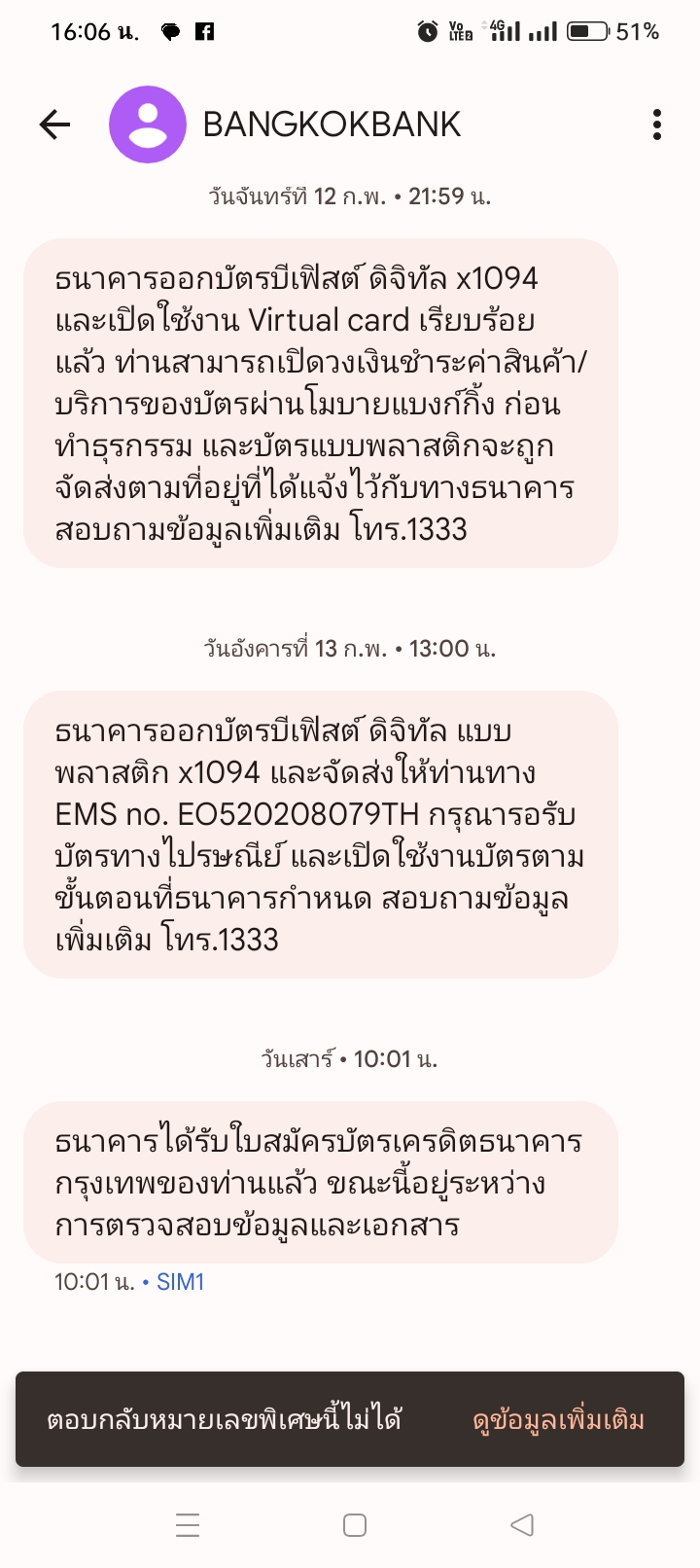
Task: Tap the system home button
Action: 355,1525
